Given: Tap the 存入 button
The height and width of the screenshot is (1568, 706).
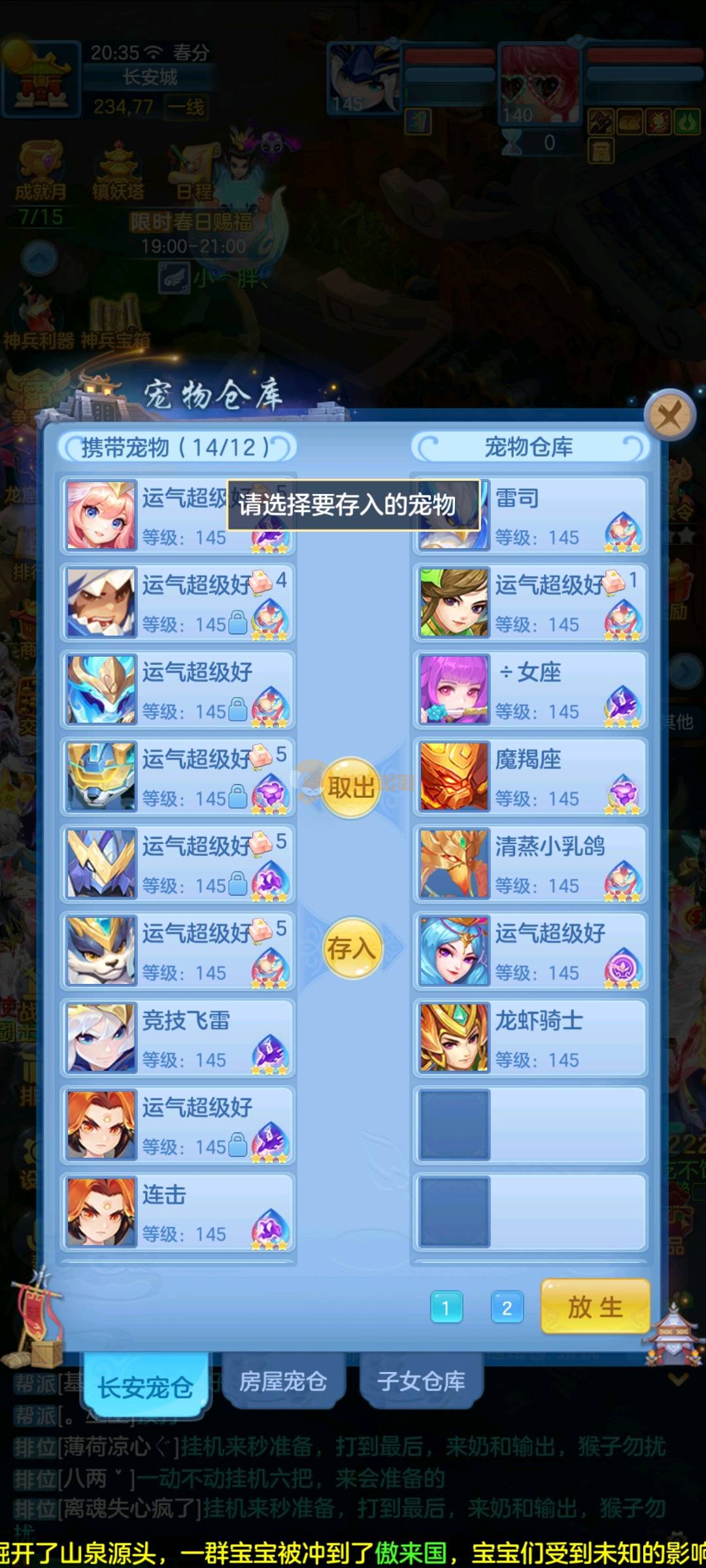Looking at the screenshot, I should pyautogui.click(x=352, y=949).
